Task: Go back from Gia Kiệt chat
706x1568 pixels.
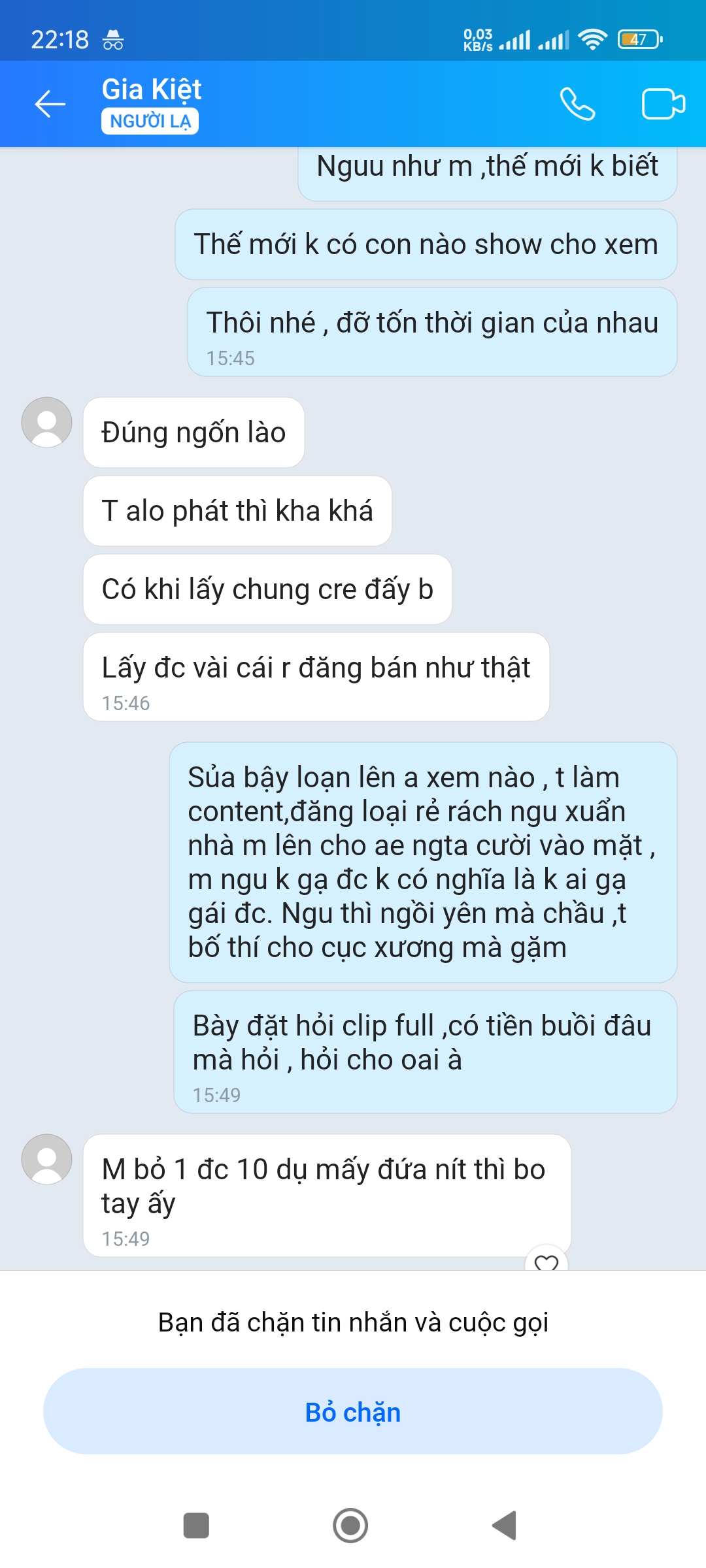Action: [50, 104]
